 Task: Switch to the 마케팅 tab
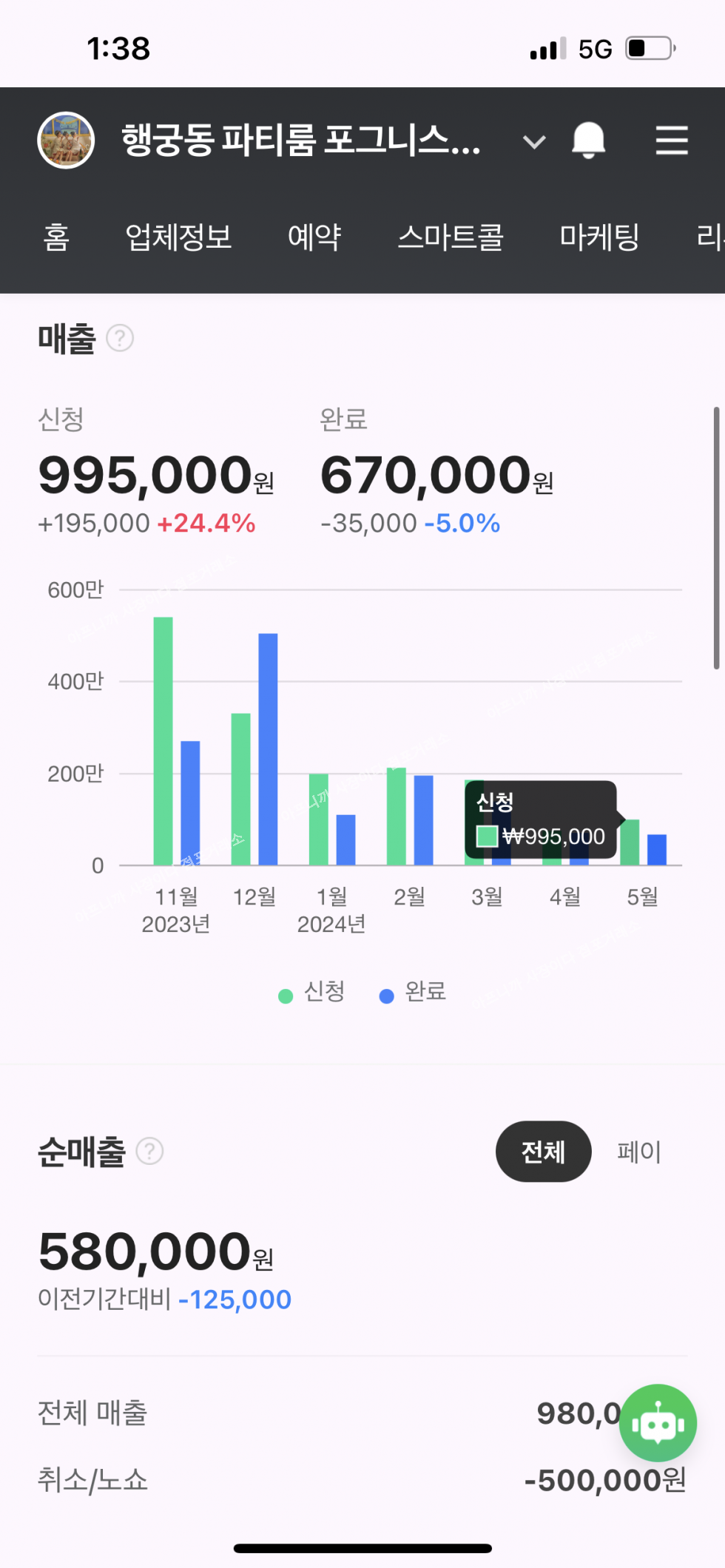pyautogui.click(x=599, y=237)
